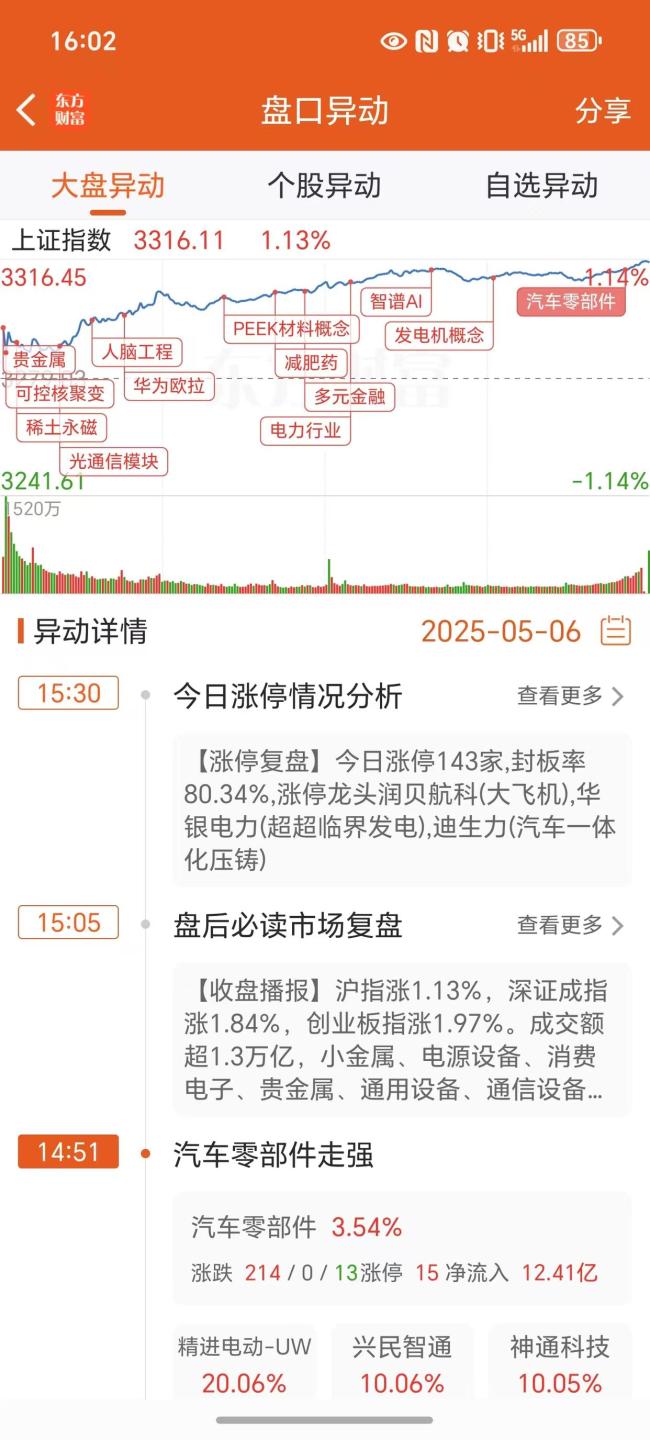Open the calendar date picker icon
The width and height of the screenshot is (650, 1440).
(615, 631)
